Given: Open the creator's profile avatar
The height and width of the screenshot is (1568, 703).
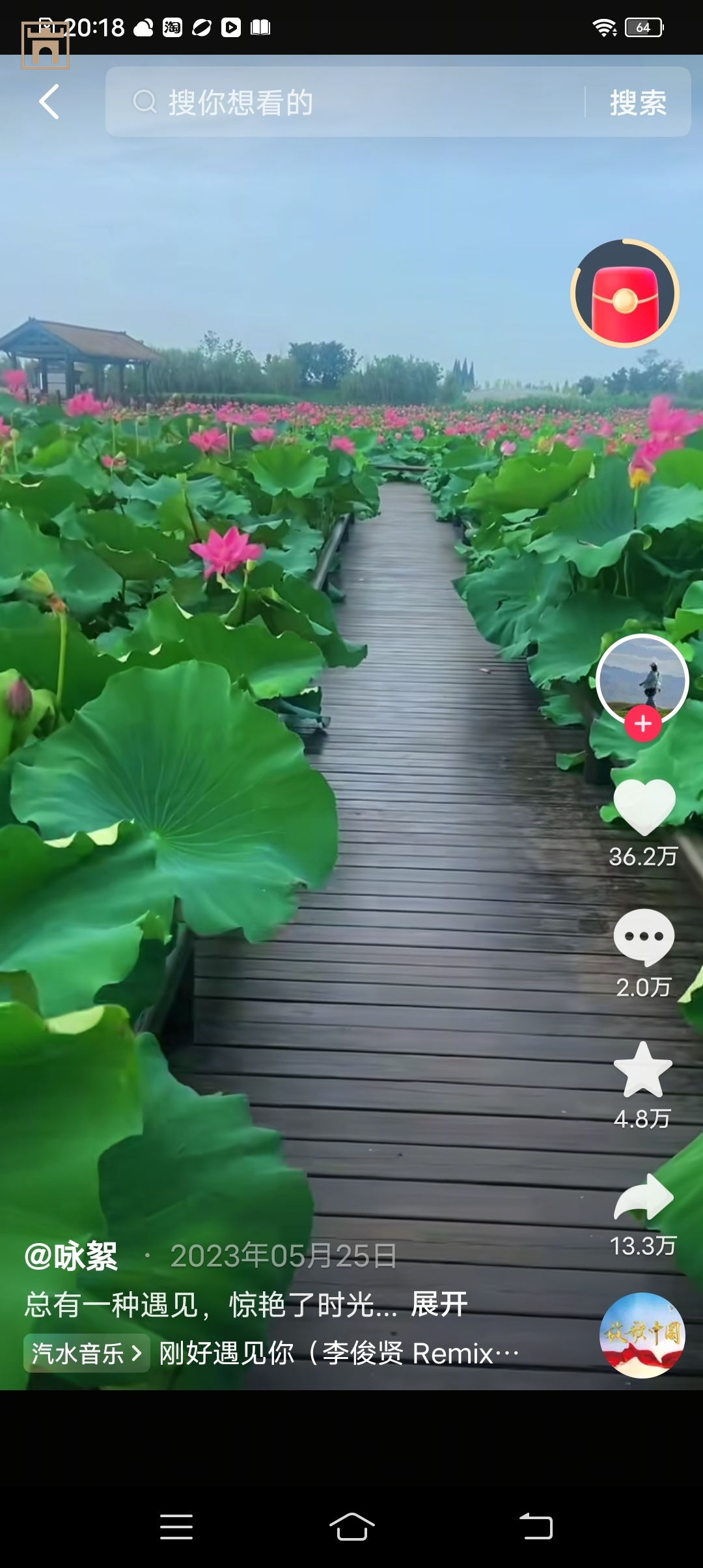Looking at the screenshot, I should coord(642,678).
